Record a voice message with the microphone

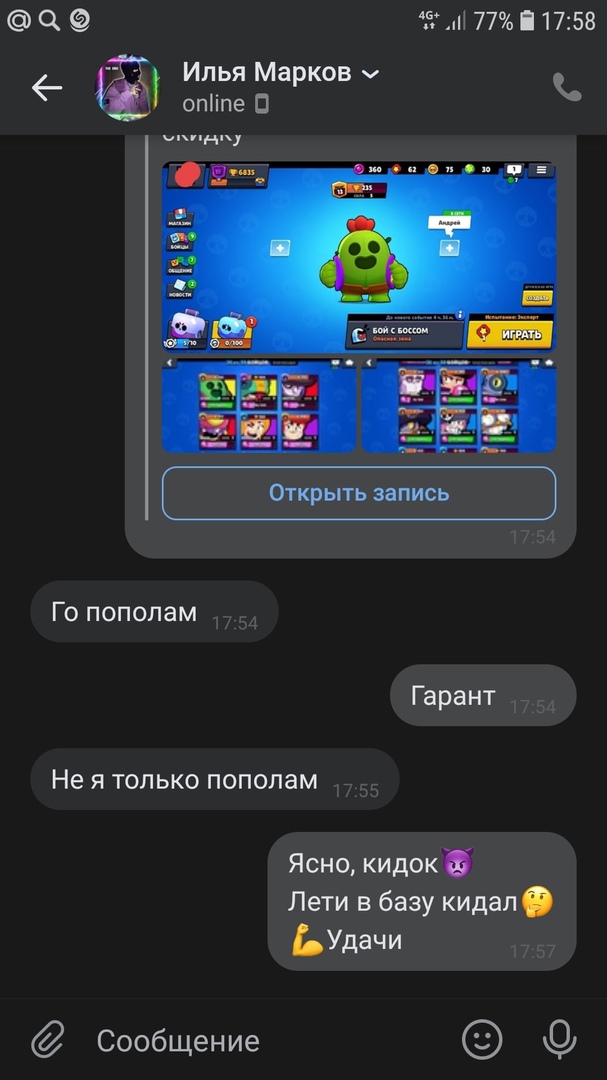559,1040
